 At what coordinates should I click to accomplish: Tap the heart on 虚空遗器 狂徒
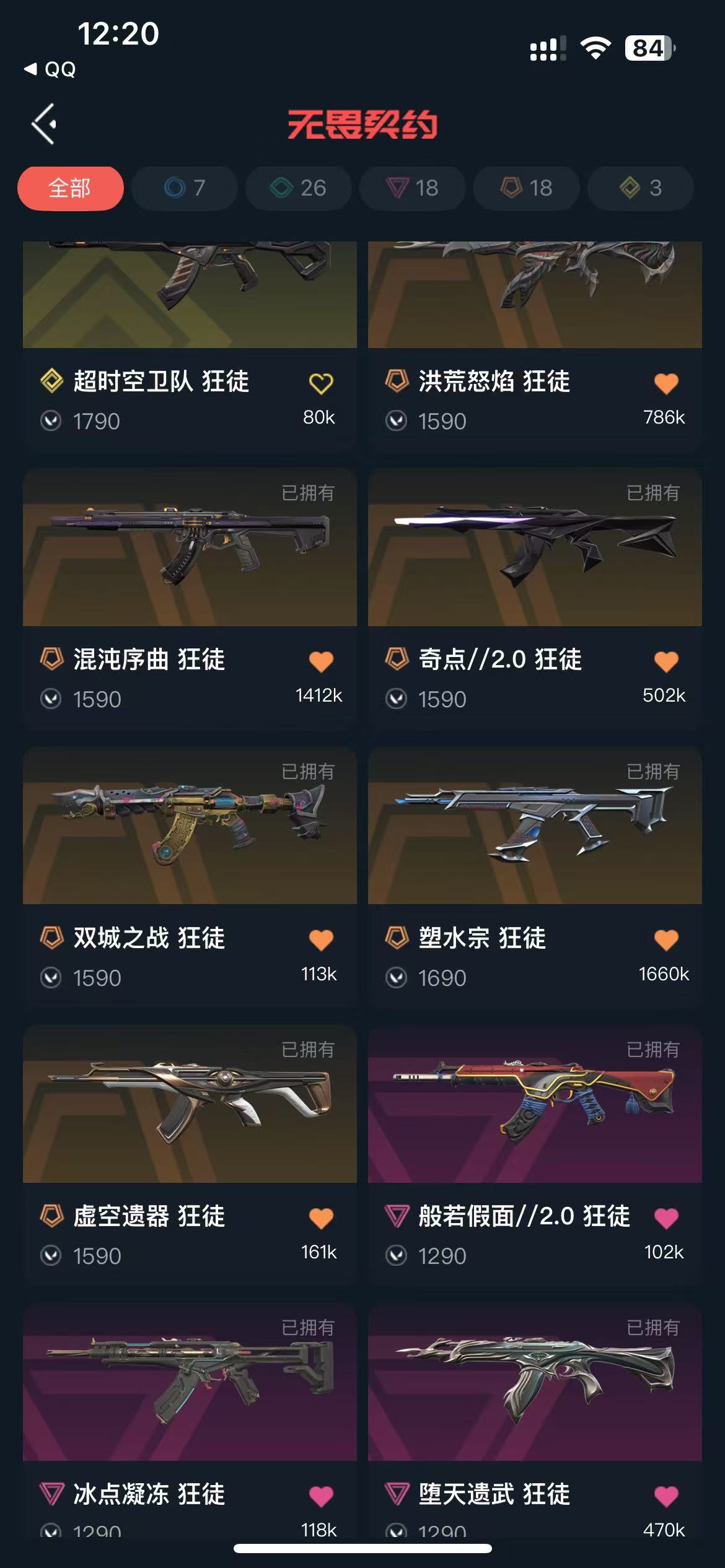coord(321,1218)
